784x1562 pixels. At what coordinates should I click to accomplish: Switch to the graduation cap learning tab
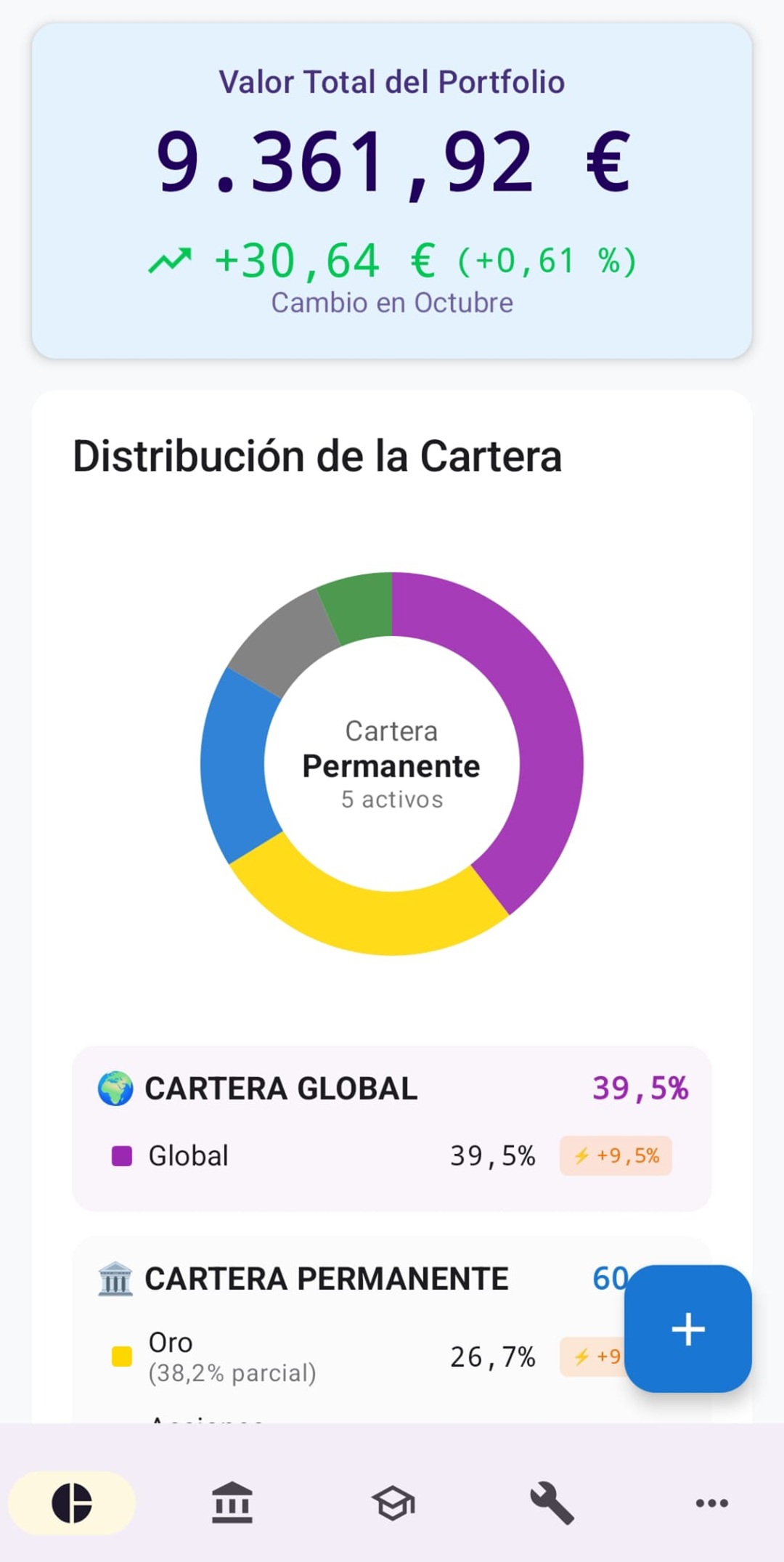click(x=393, y=1502)
